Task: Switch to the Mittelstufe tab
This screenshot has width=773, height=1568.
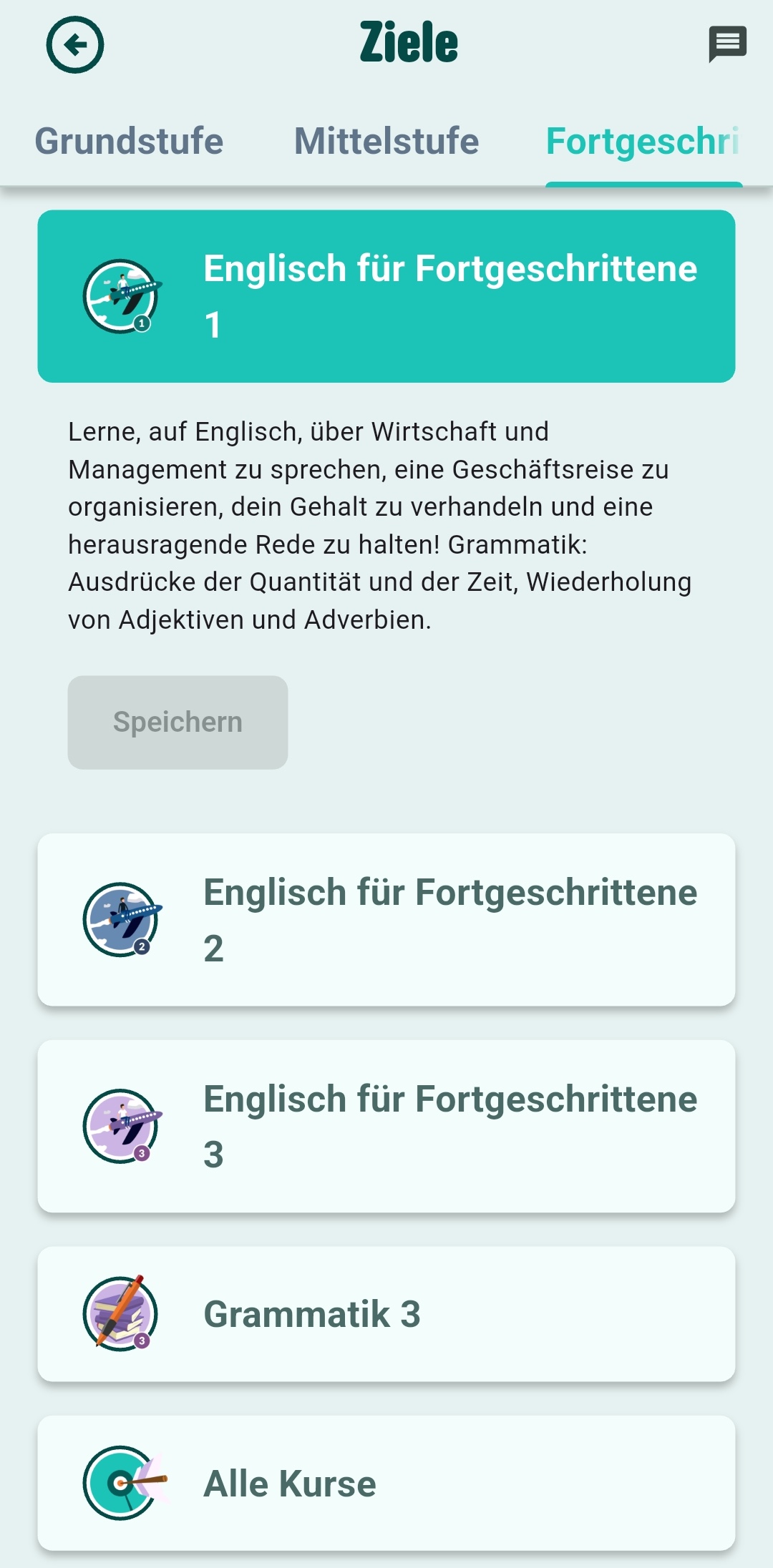Action: [x=386, y=141]
